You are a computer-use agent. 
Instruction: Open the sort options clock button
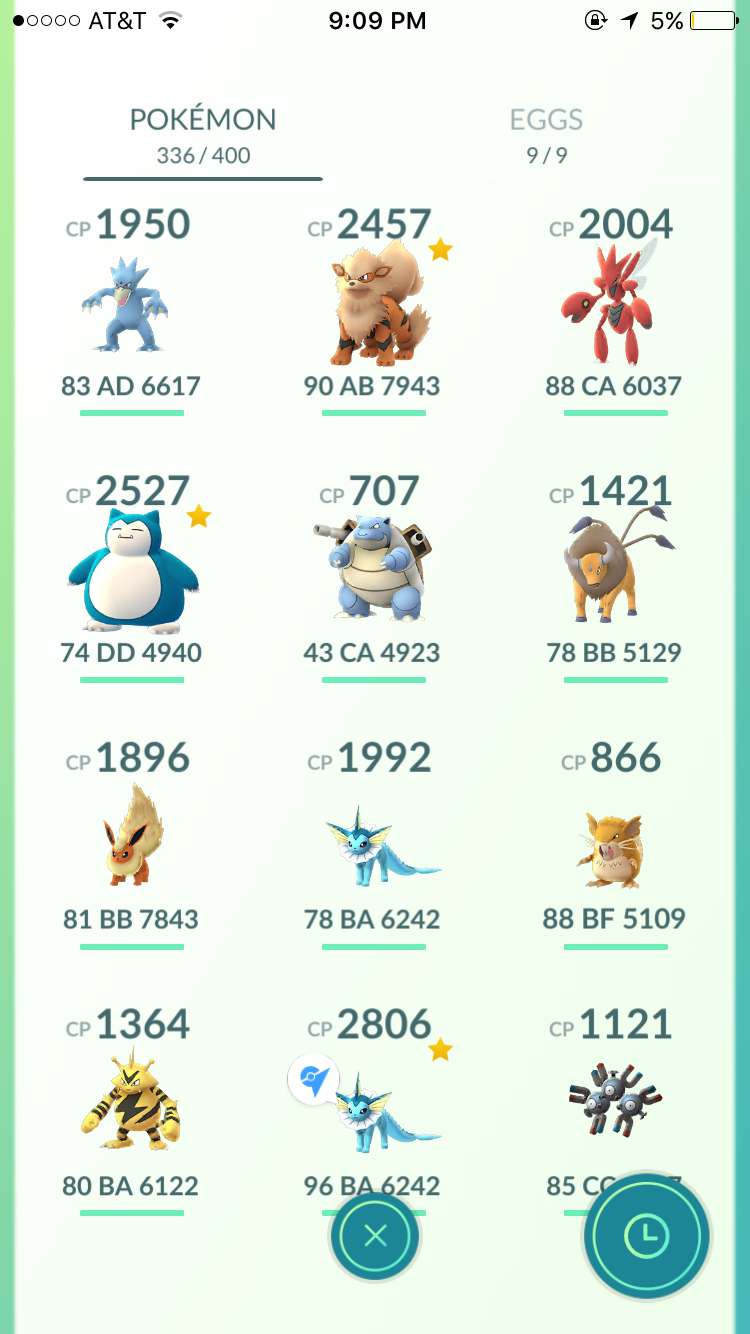[648, 1237]
